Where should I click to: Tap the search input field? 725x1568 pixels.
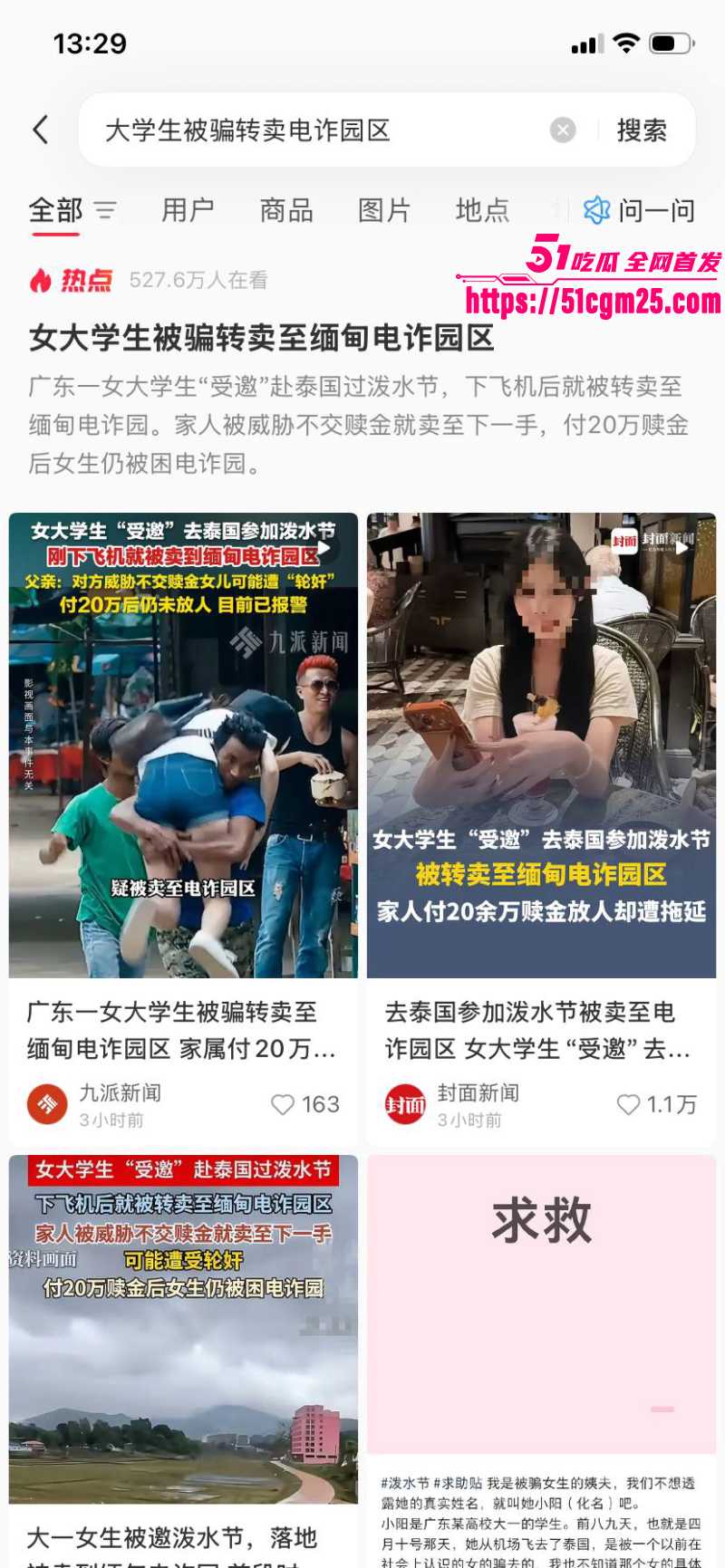pos(272,130)
